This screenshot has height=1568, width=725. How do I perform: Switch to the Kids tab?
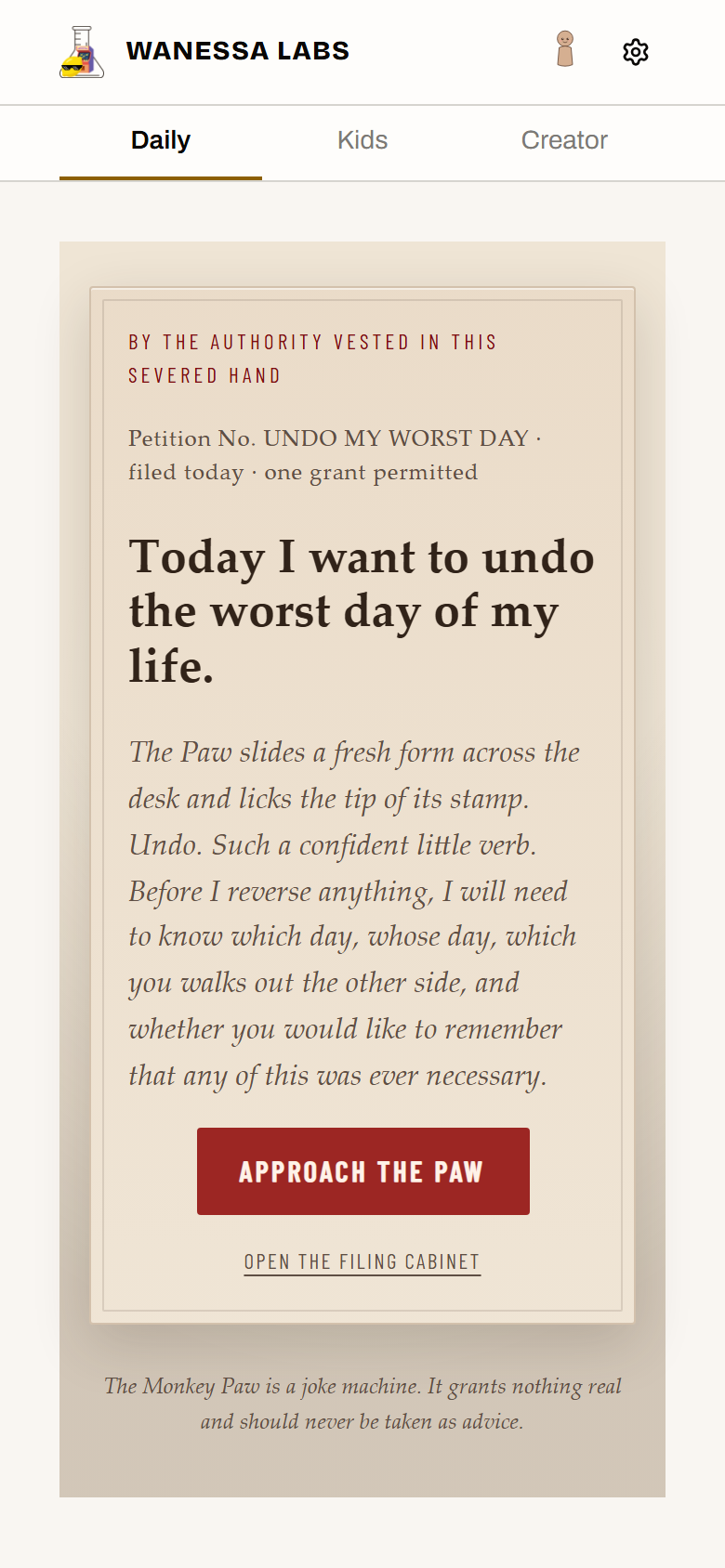tap(362, 141)
